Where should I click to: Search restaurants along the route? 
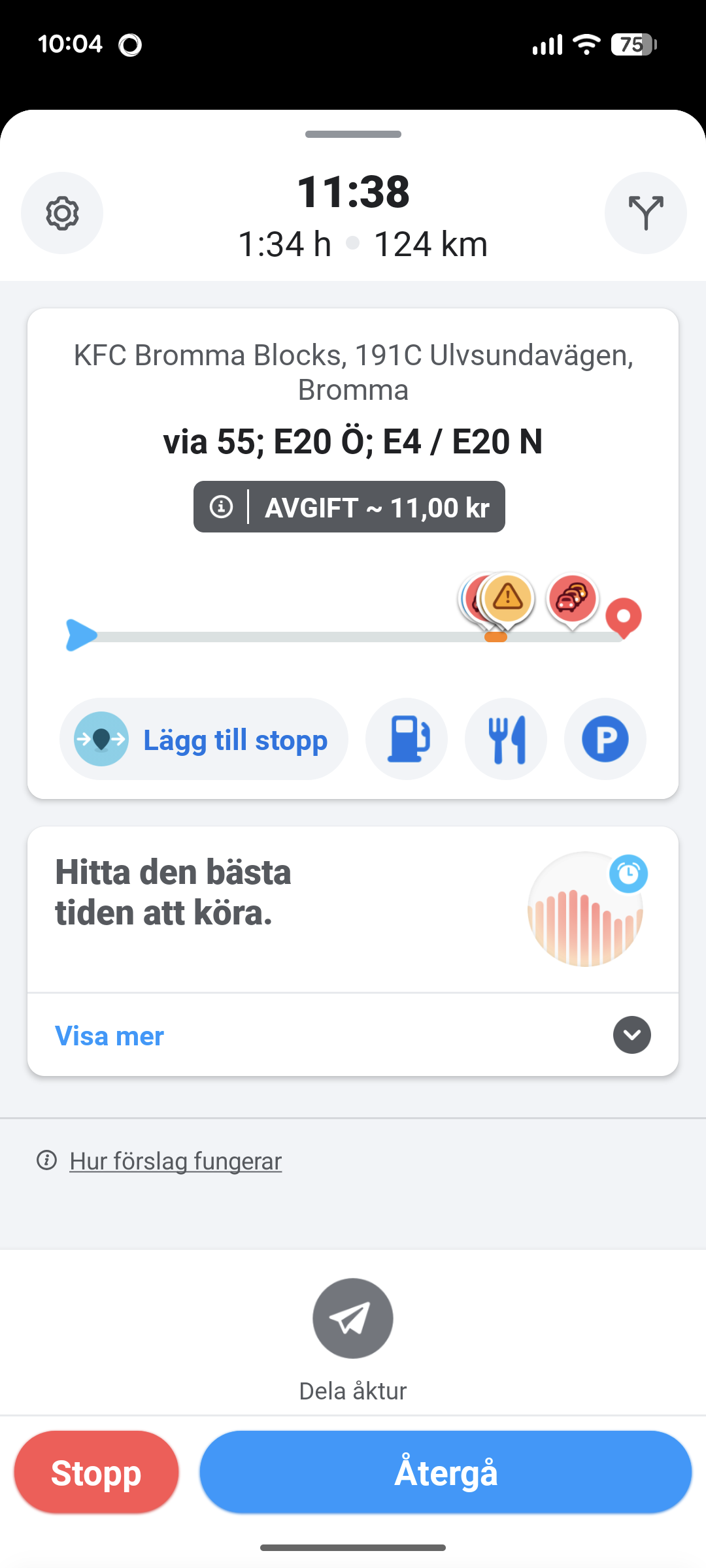[506, 740]
